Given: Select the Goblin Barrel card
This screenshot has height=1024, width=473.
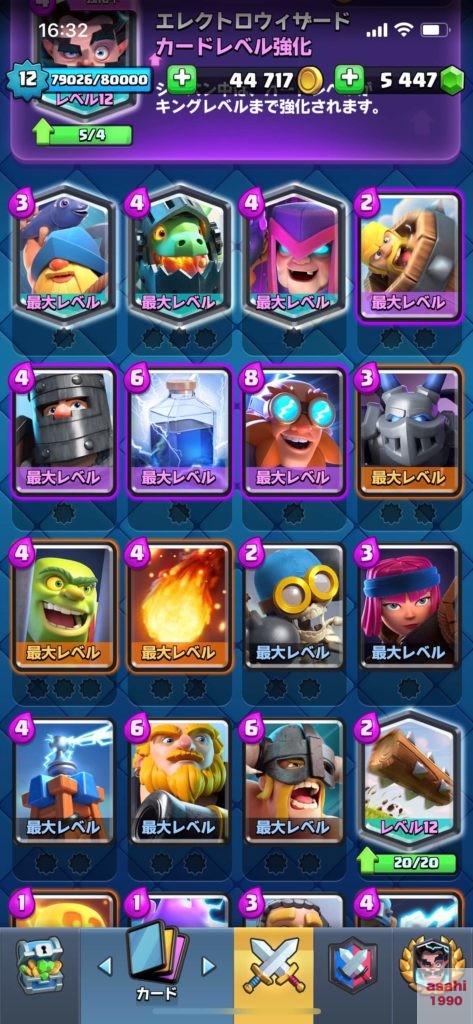Looking at the screenshot, I should click(63, 607).
